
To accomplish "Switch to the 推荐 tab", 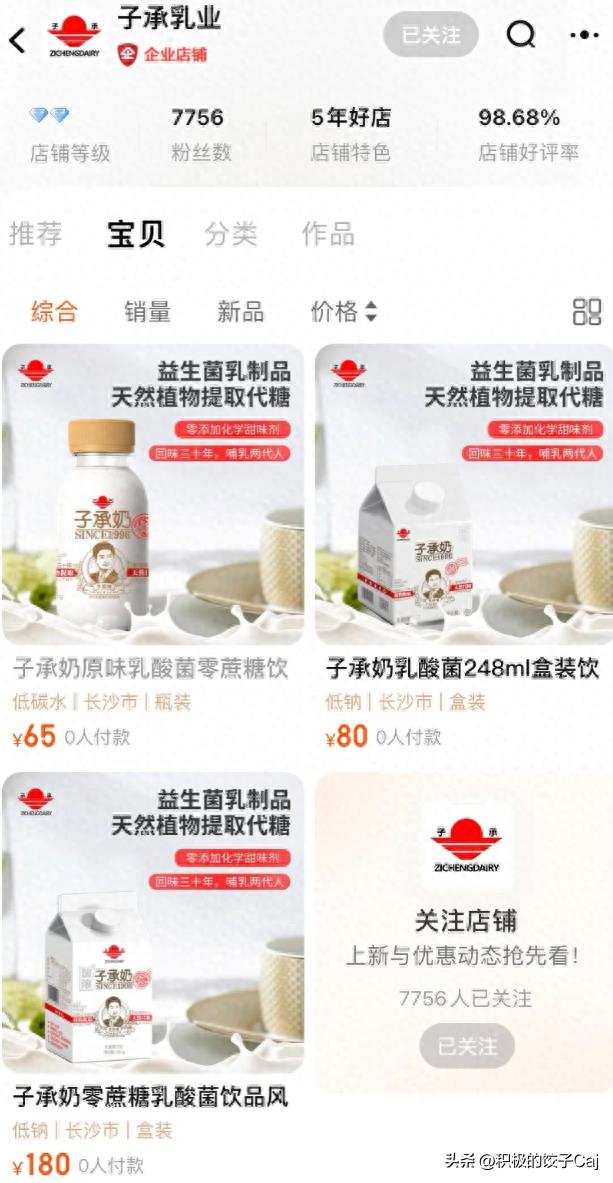I will click(x=36, y=234).
